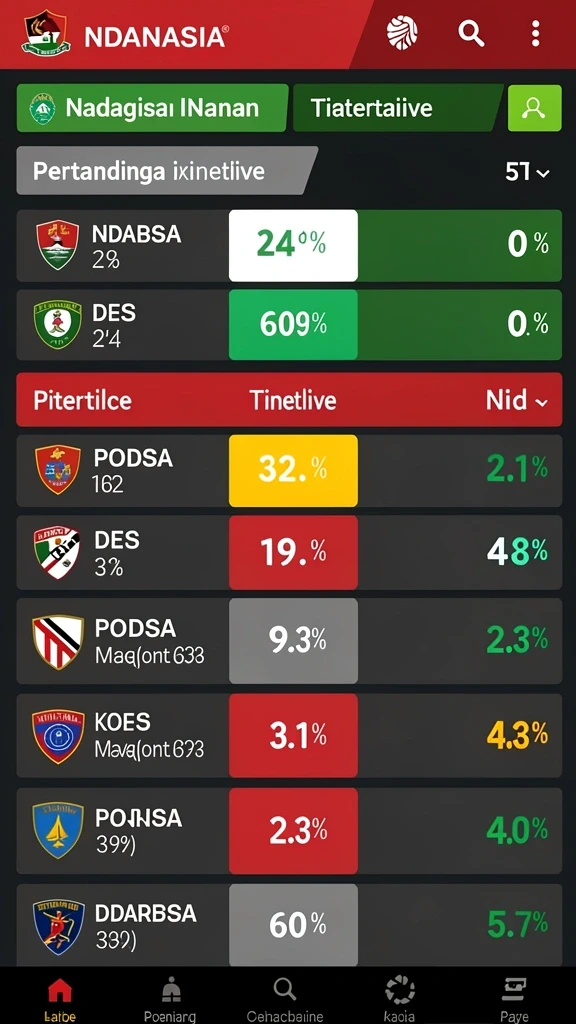Open the DES row showing 609%

coord(289,325)
